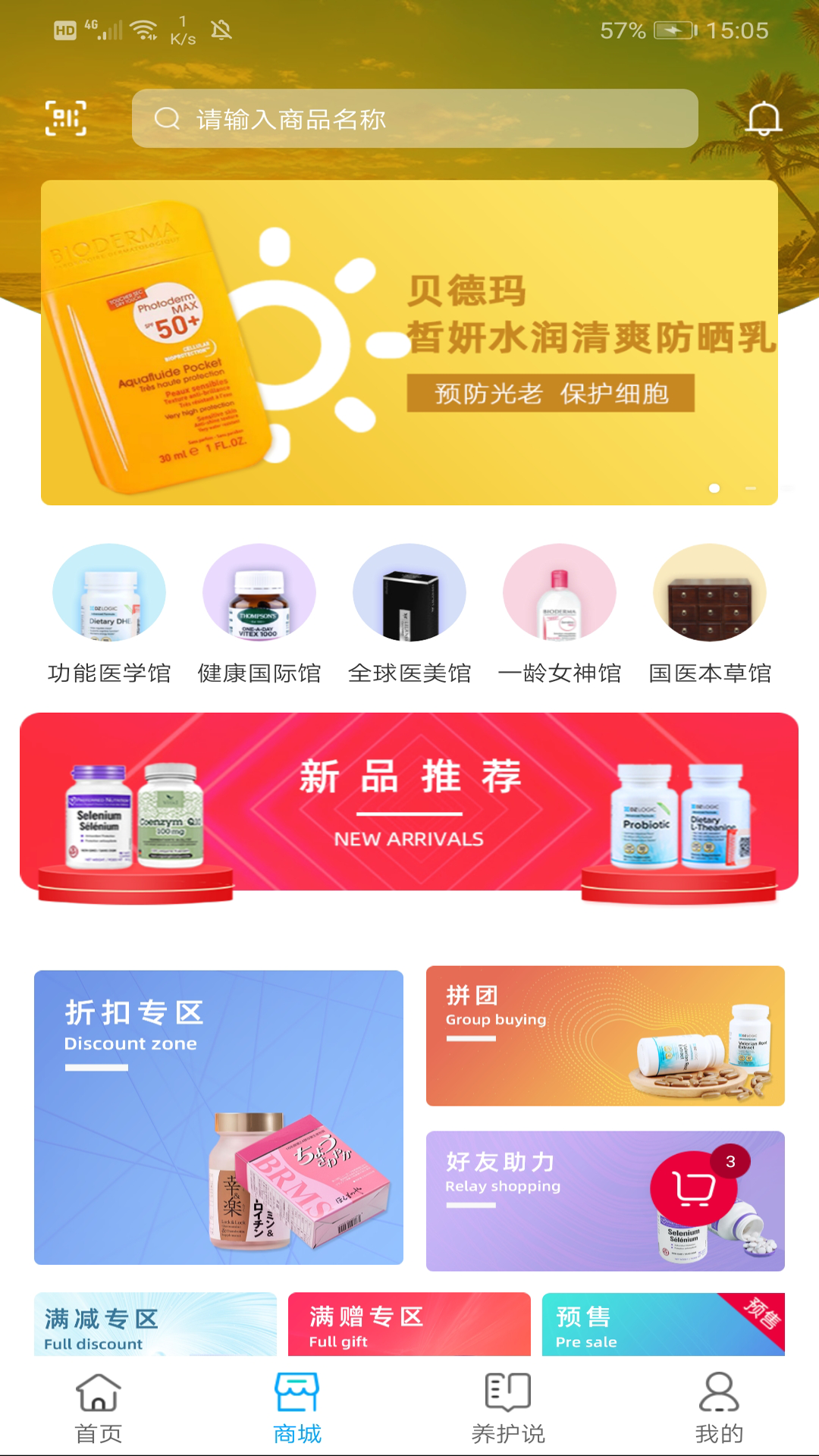Open the Bioderma sunscreen banner
819x1456 pixels.
pyautogui.click(x=409, y=342)
